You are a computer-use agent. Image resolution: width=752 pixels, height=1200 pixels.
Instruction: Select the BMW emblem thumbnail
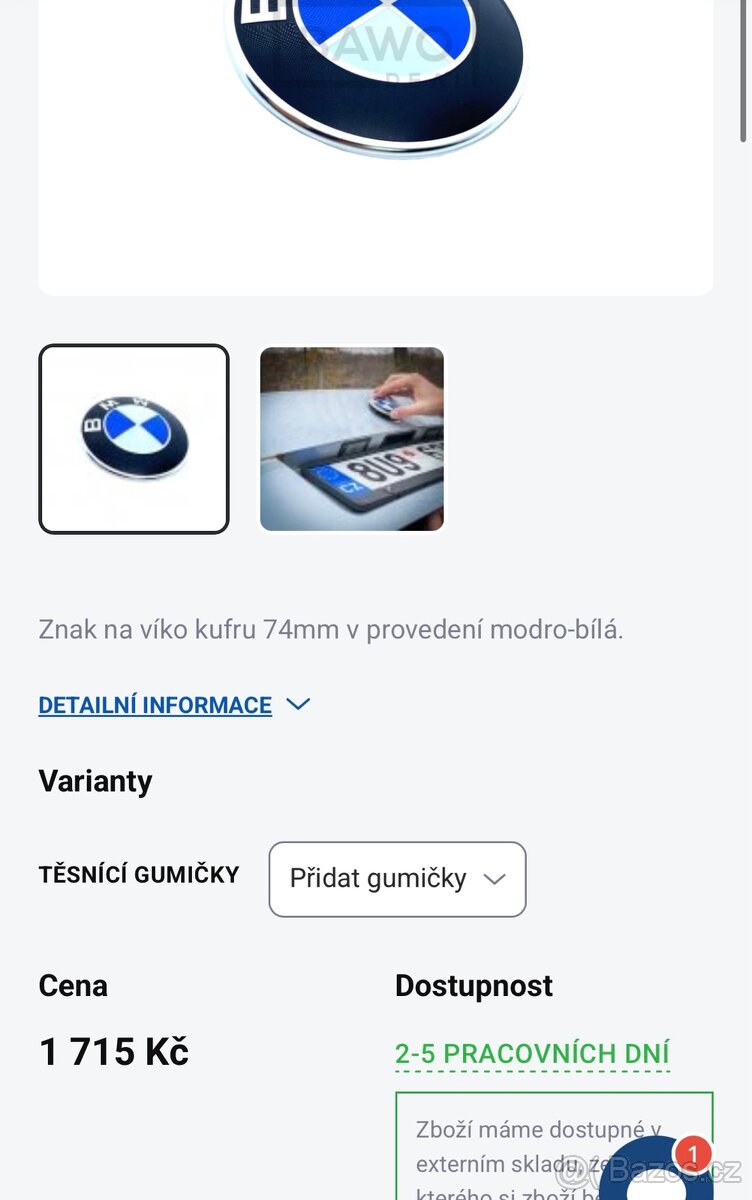coord(134,439)
